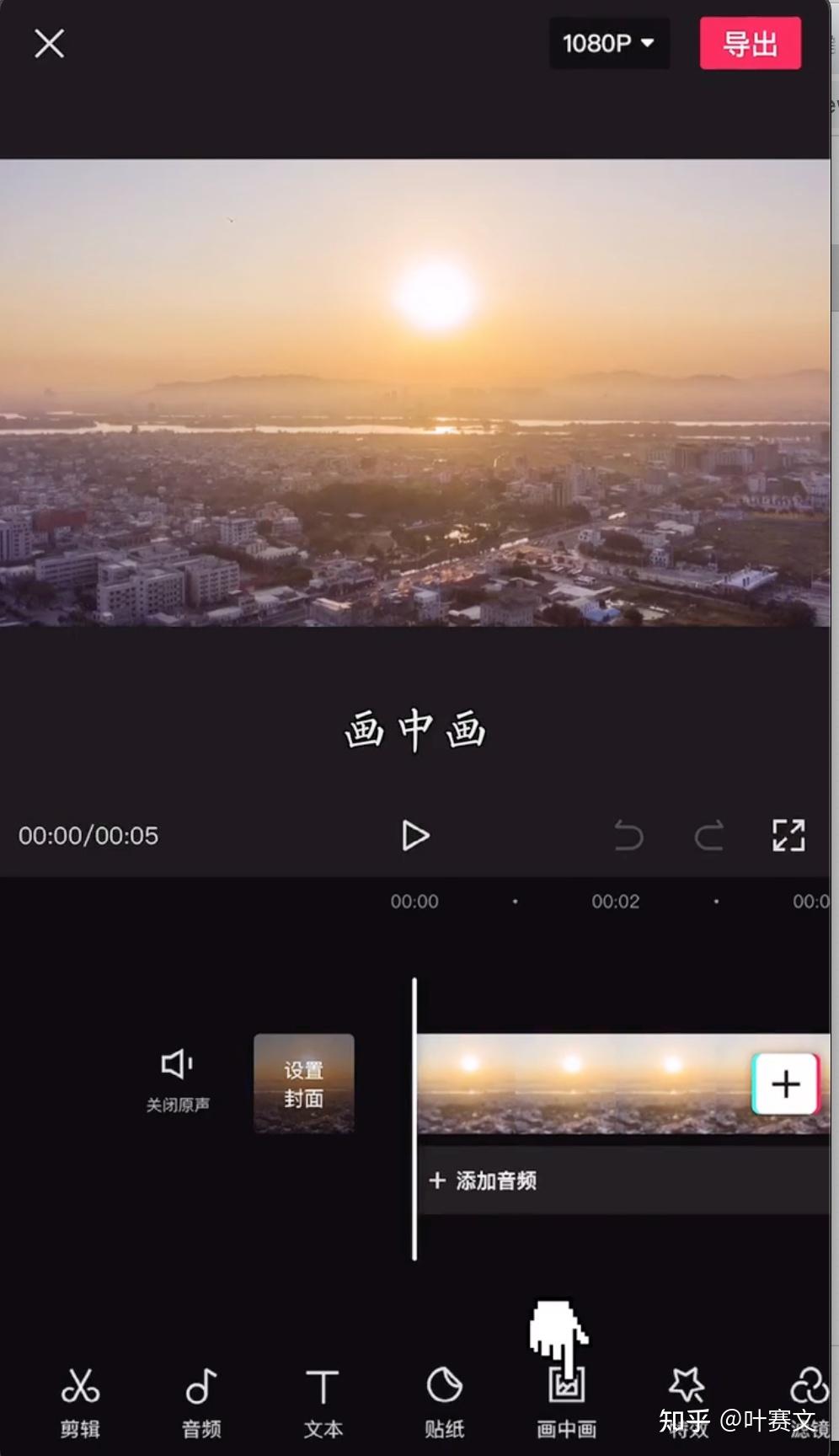Open the 文本 text tool
The image size is (839, 1456).
click(x=323, y=1403)
